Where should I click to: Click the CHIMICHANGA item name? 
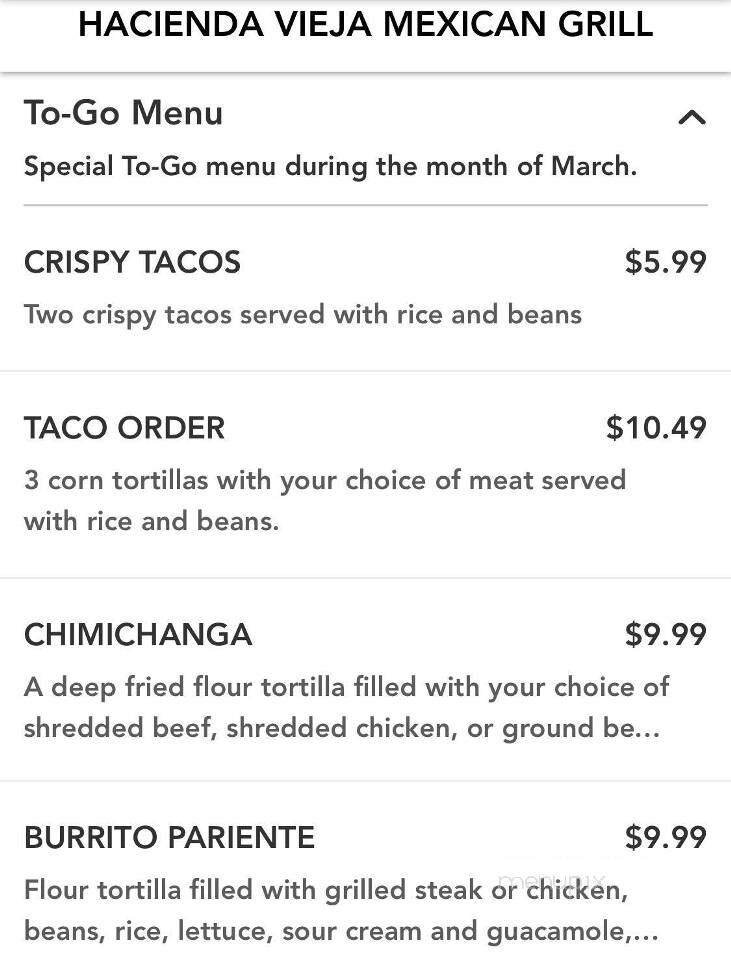[138, 635]
